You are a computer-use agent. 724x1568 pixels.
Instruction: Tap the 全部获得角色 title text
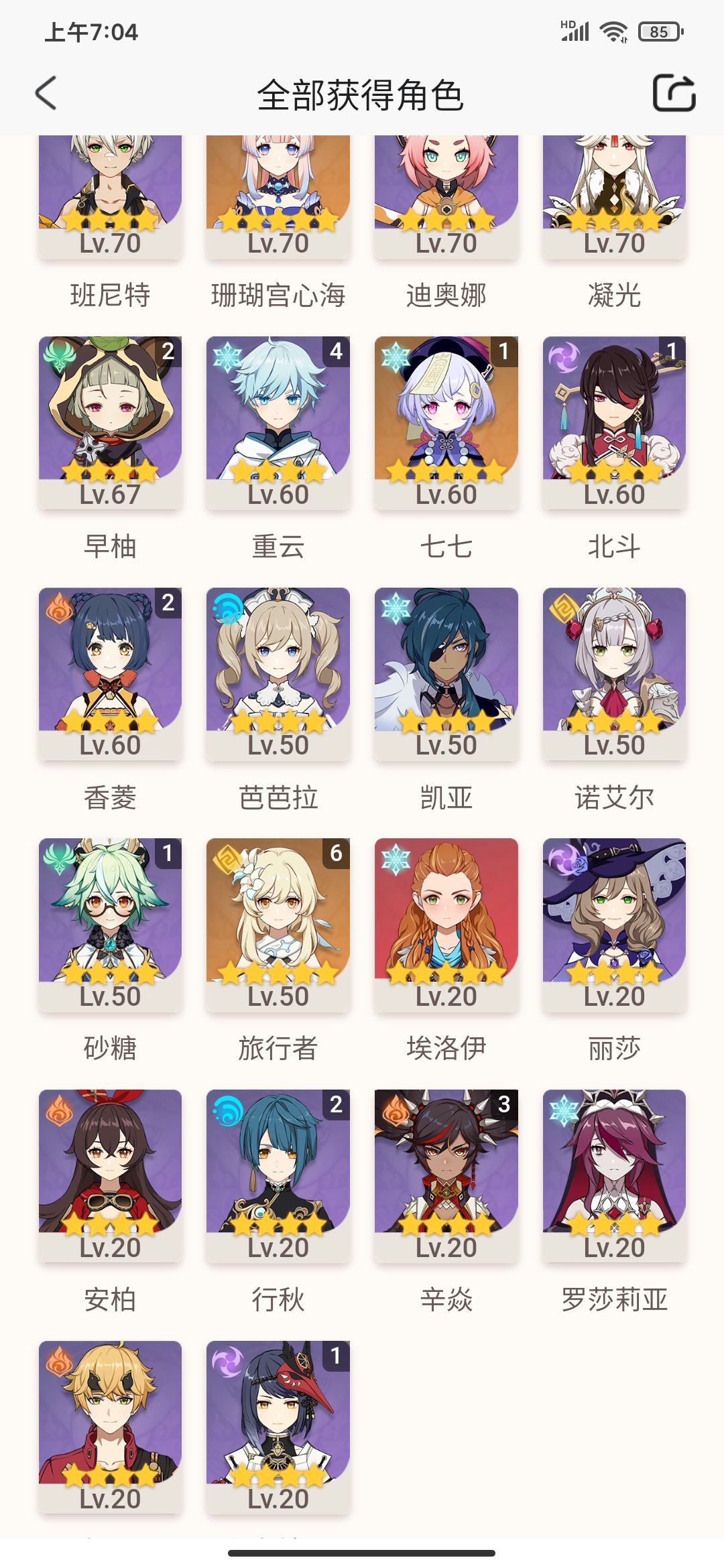point(362,94)
